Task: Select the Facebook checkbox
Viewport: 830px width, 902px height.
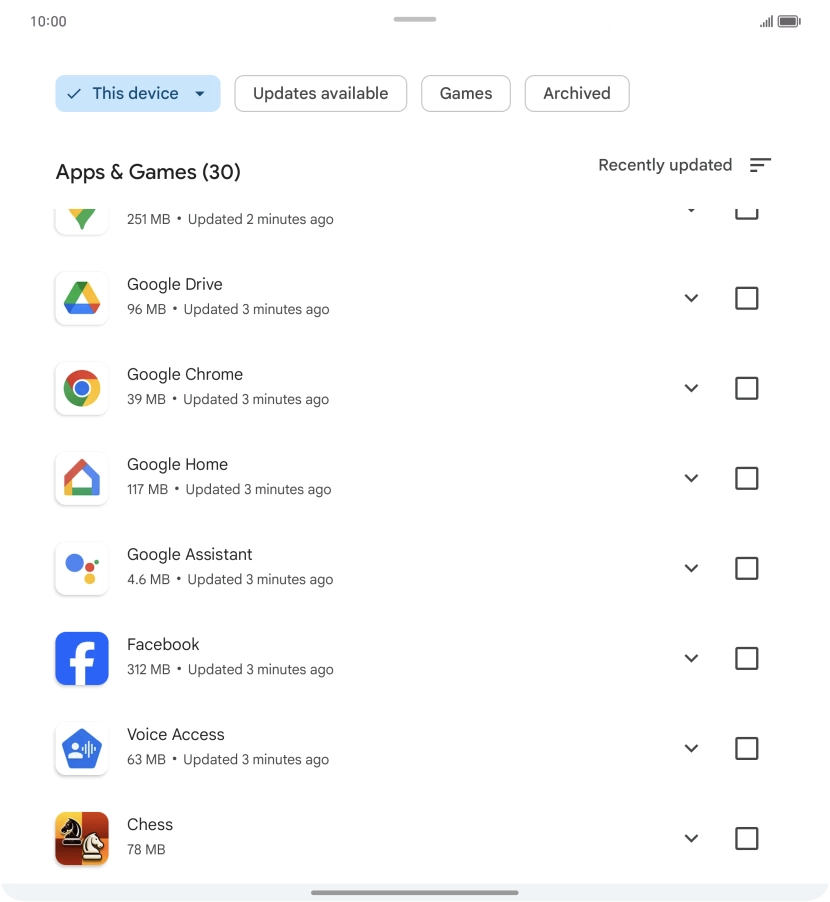Action: pos(746,658)
